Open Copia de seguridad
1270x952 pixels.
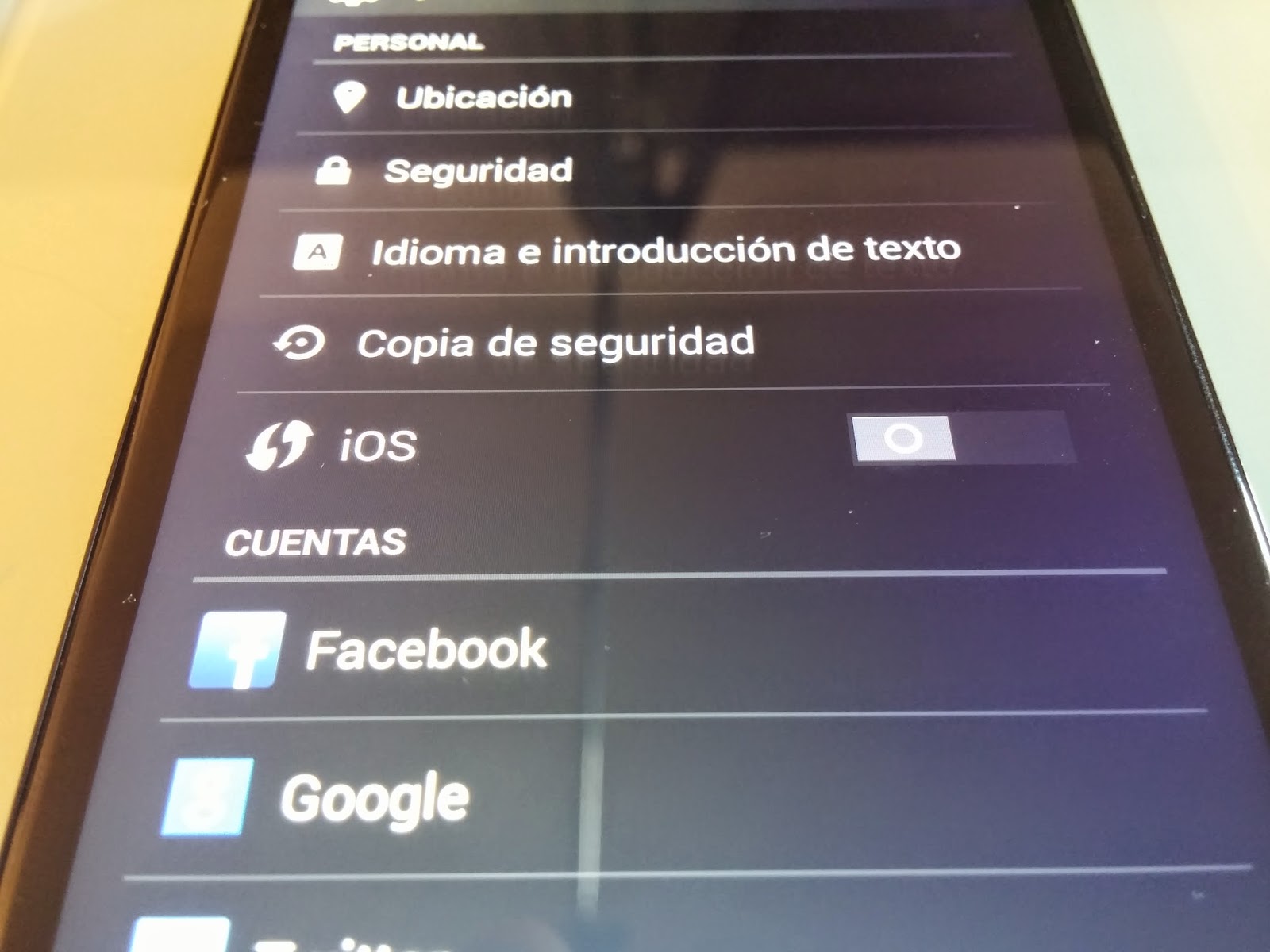click(554, 343)
